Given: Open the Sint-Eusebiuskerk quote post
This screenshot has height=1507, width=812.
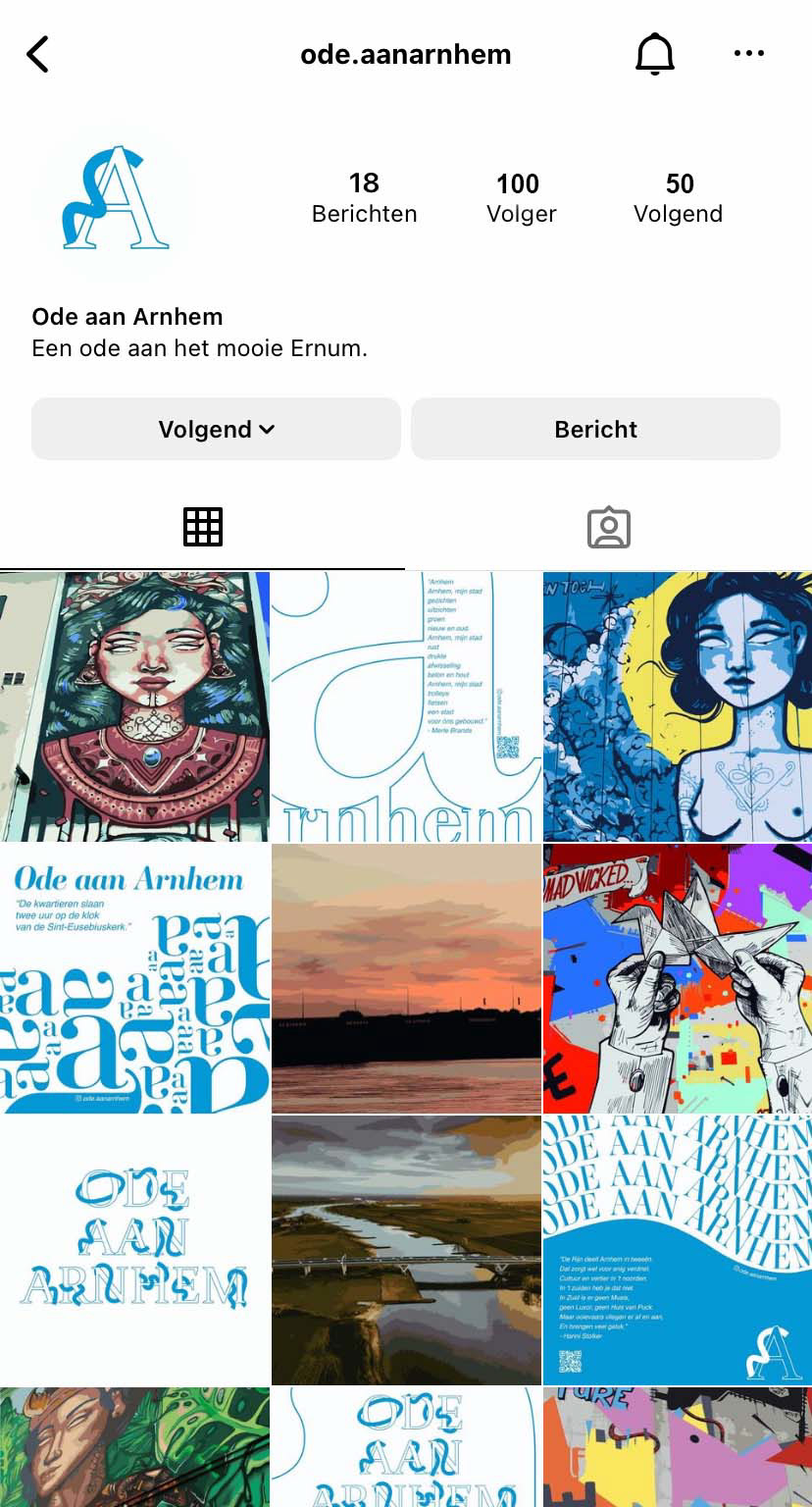Looking at the screenshot, I should [x=134, y=978].
